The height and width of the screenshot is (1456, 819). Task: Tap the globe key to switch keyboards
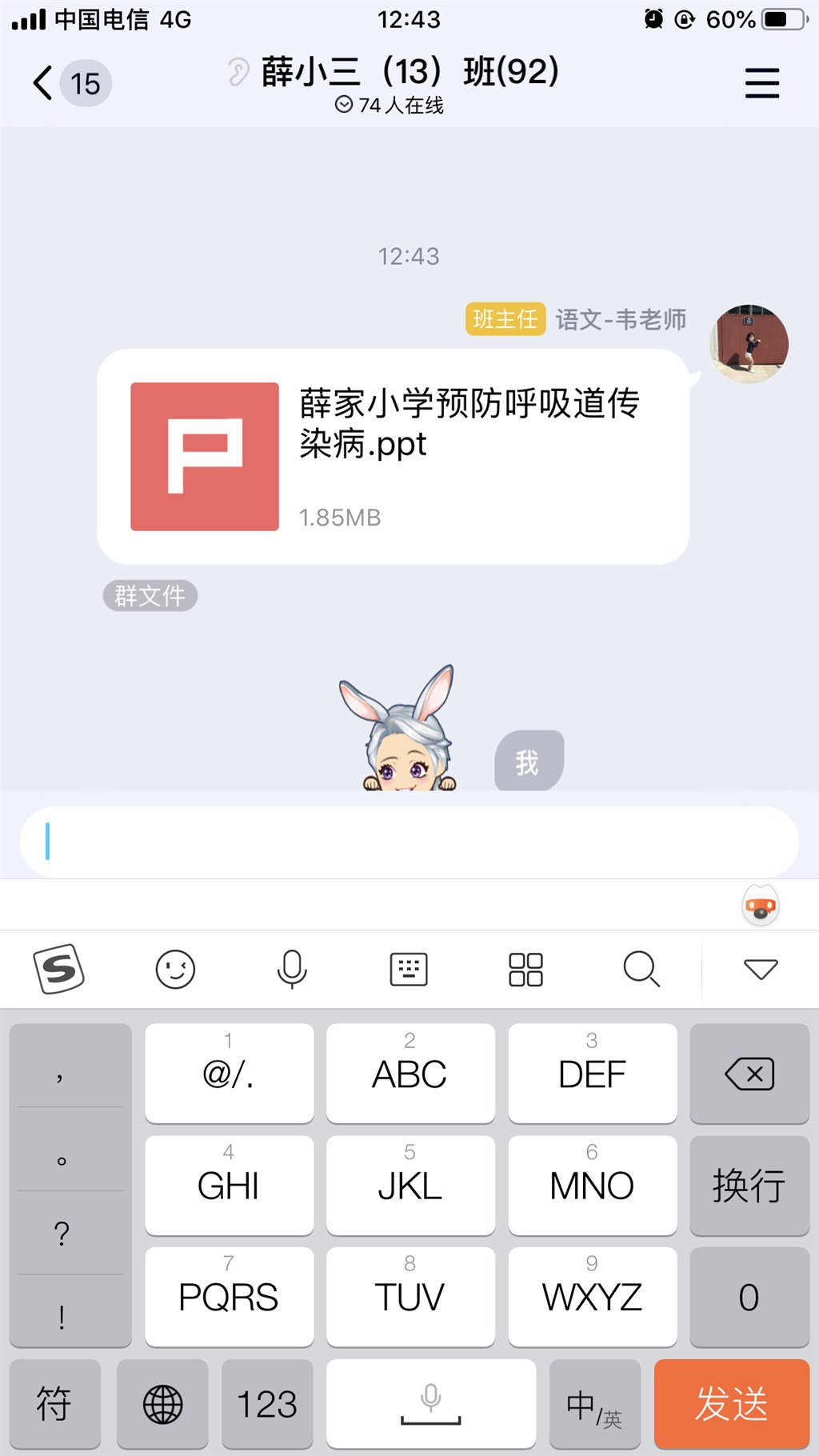click(x=162, y=1404)
